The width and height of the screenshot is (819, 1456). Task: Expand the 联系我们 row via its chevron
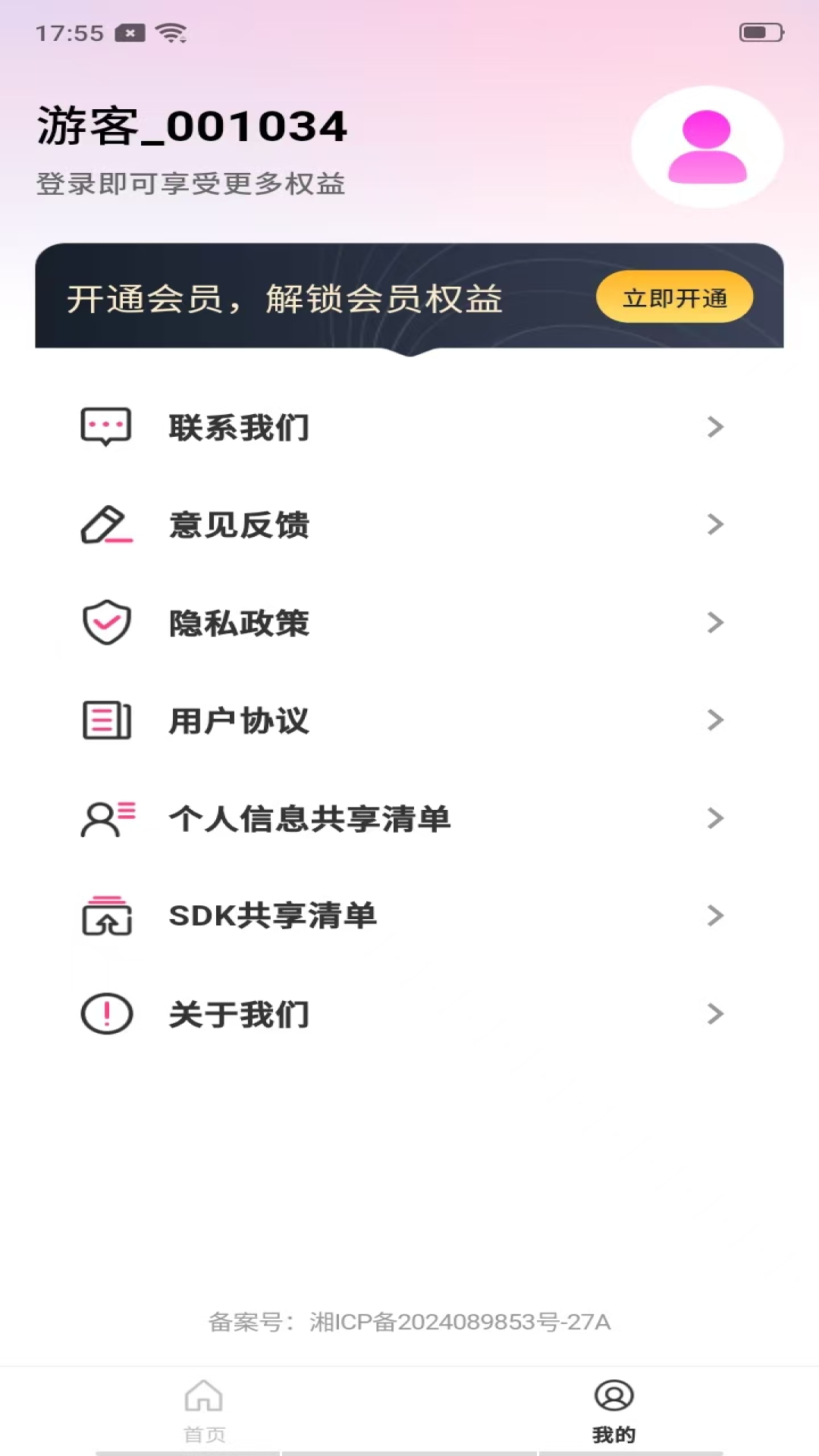[714, 427]
